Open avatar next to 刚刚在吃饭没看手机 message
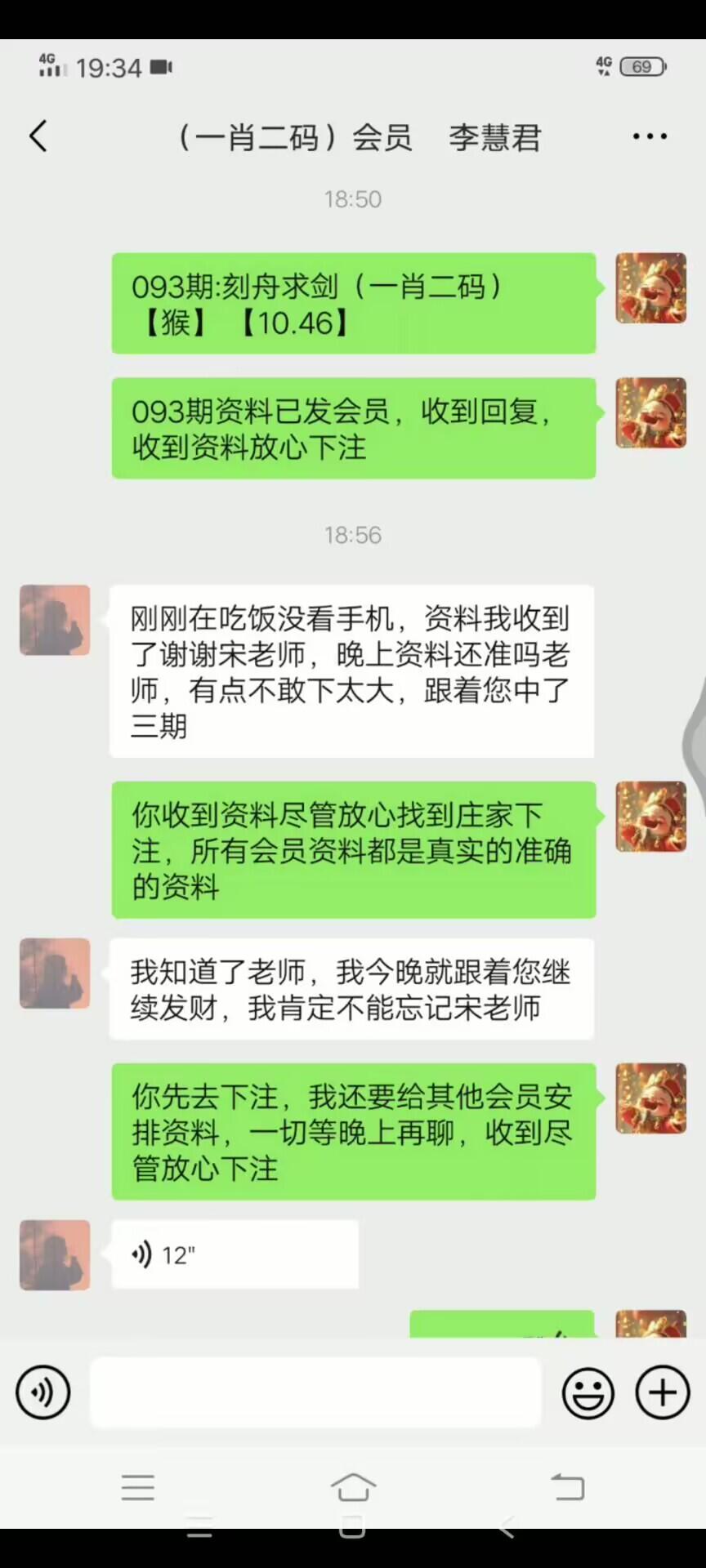This screenshot has height=1568, width=706. pyautogui.click(x=55, y=620)
